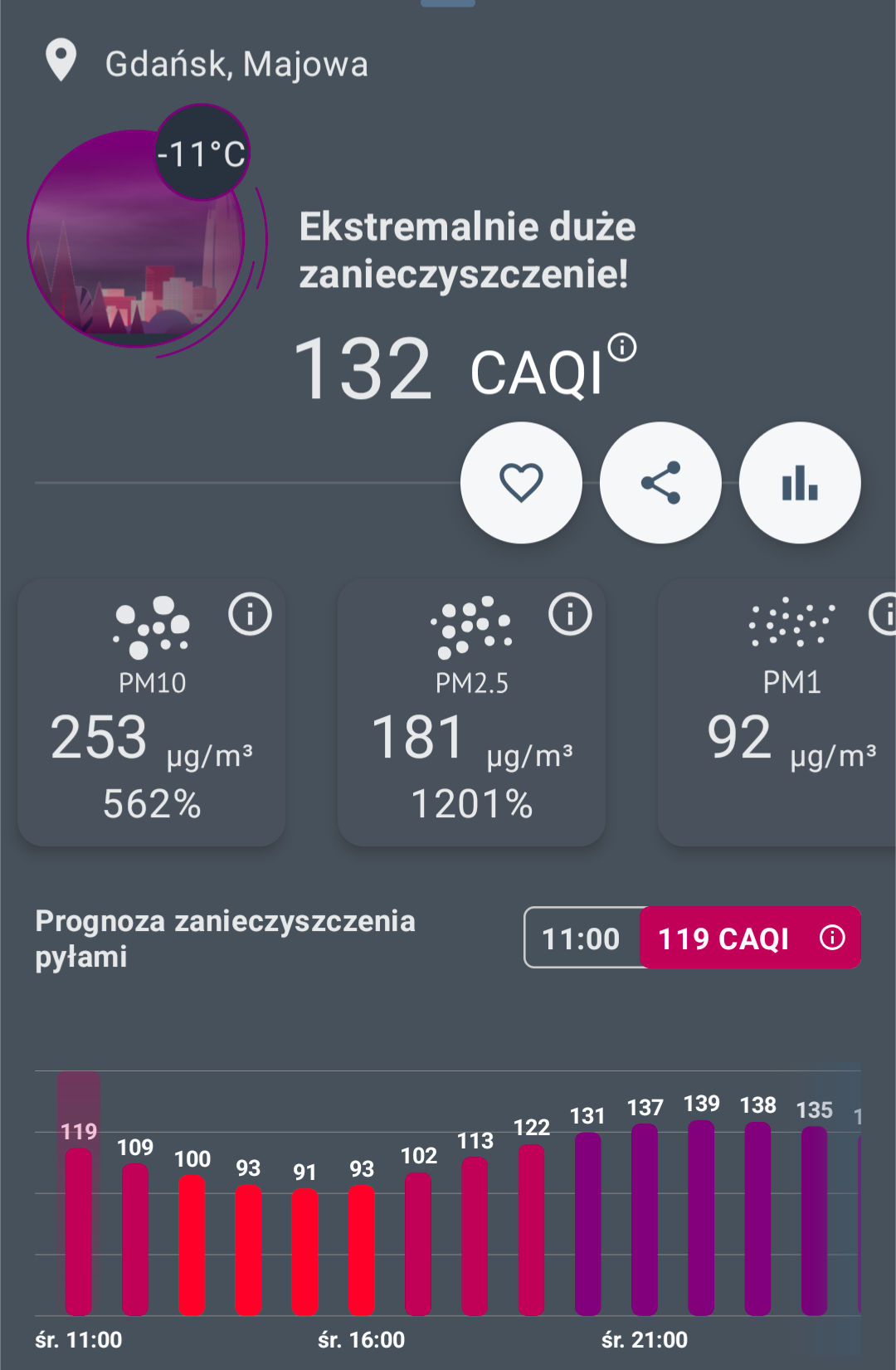
Task: Select the forecast bar showing 102
Action: [x=418, y=1243]
